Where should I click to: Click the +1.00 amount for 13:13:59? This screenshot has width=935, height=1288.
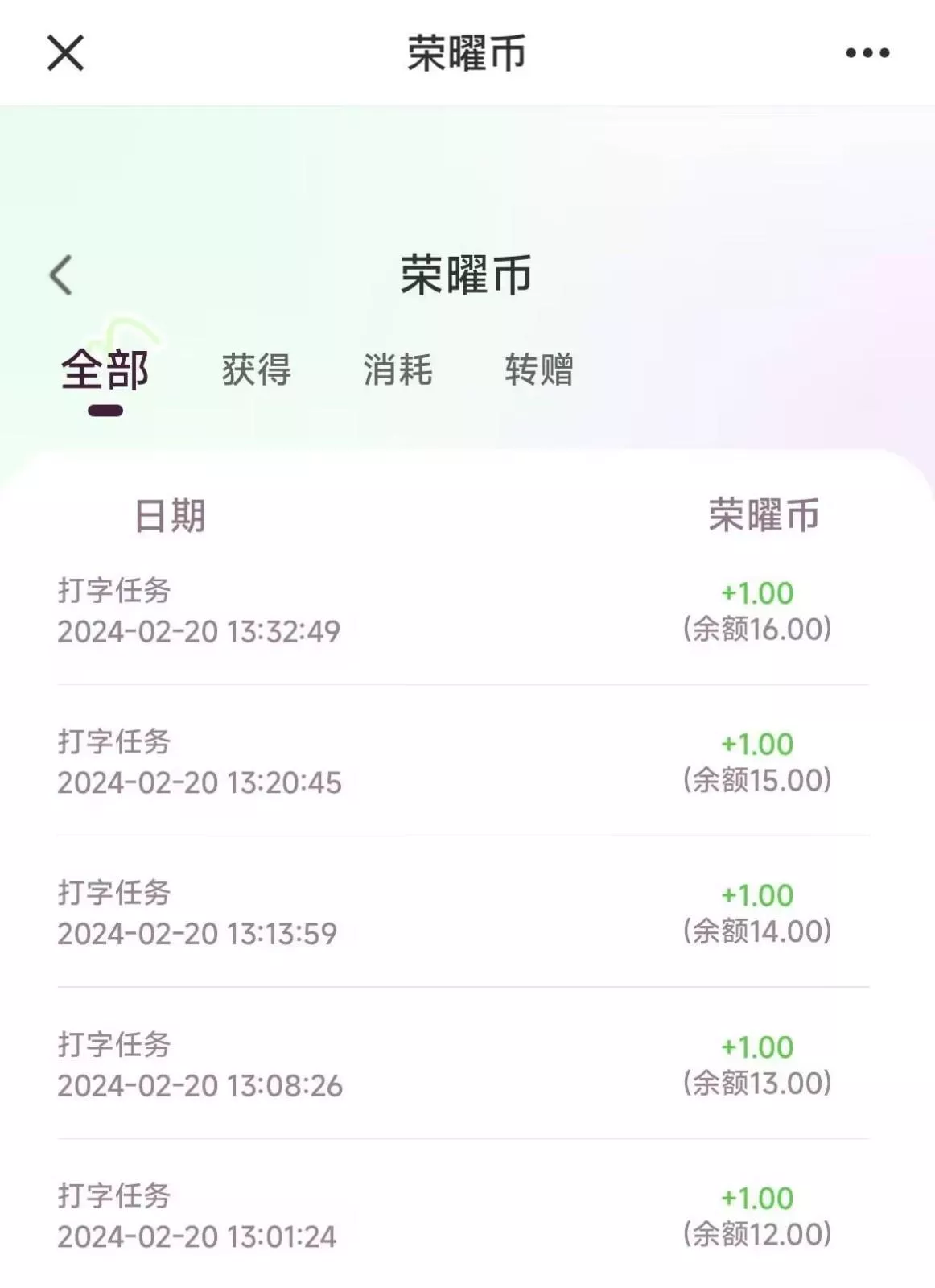pyautogui.click(x=756, y=896)
